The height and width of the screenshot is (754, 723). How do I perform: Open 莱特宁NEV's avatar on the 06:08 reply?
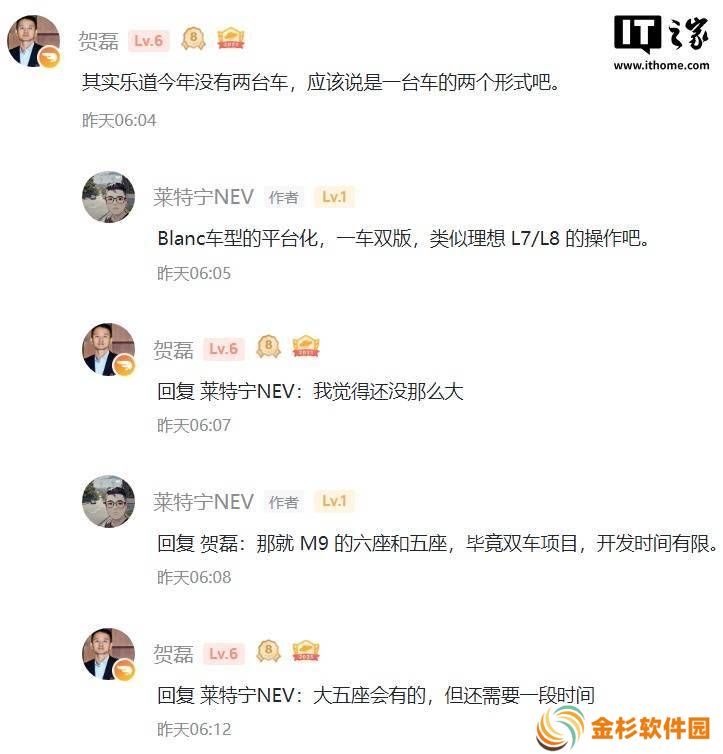coord(108,501)
